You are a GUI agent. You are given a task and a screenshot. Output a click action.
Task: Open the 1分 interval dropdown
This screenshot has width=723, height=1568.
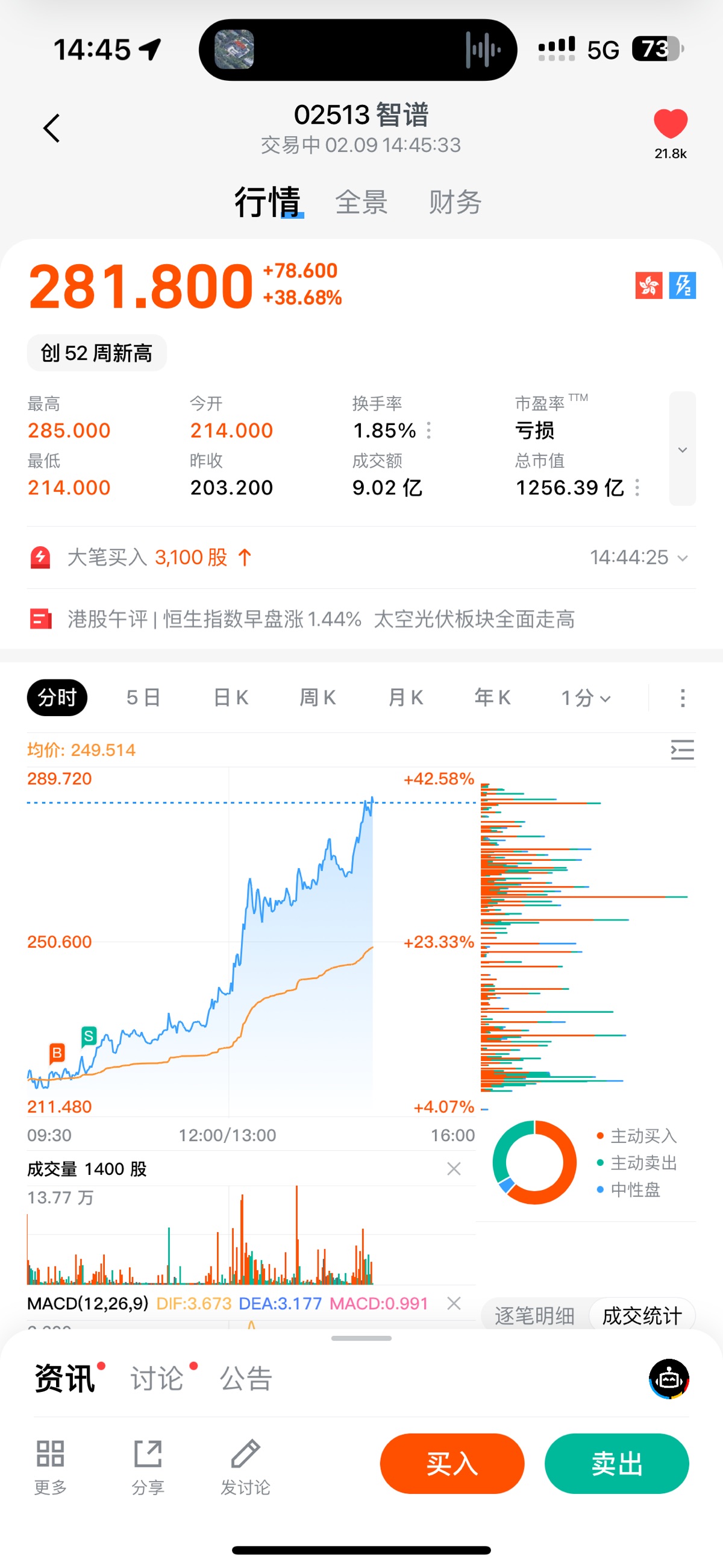point(585,697)
